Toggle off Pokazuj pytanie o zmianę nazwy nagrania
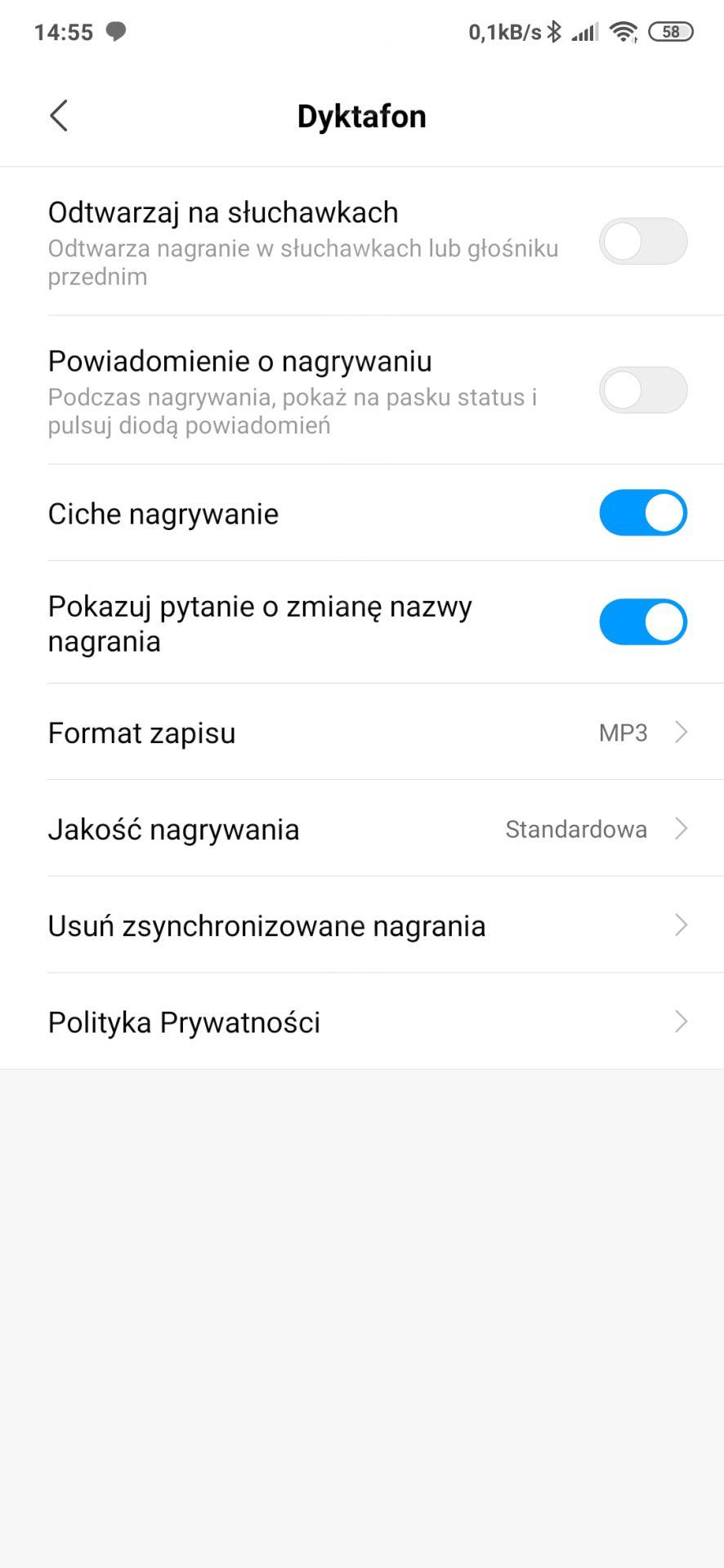 tap(643, 622)
